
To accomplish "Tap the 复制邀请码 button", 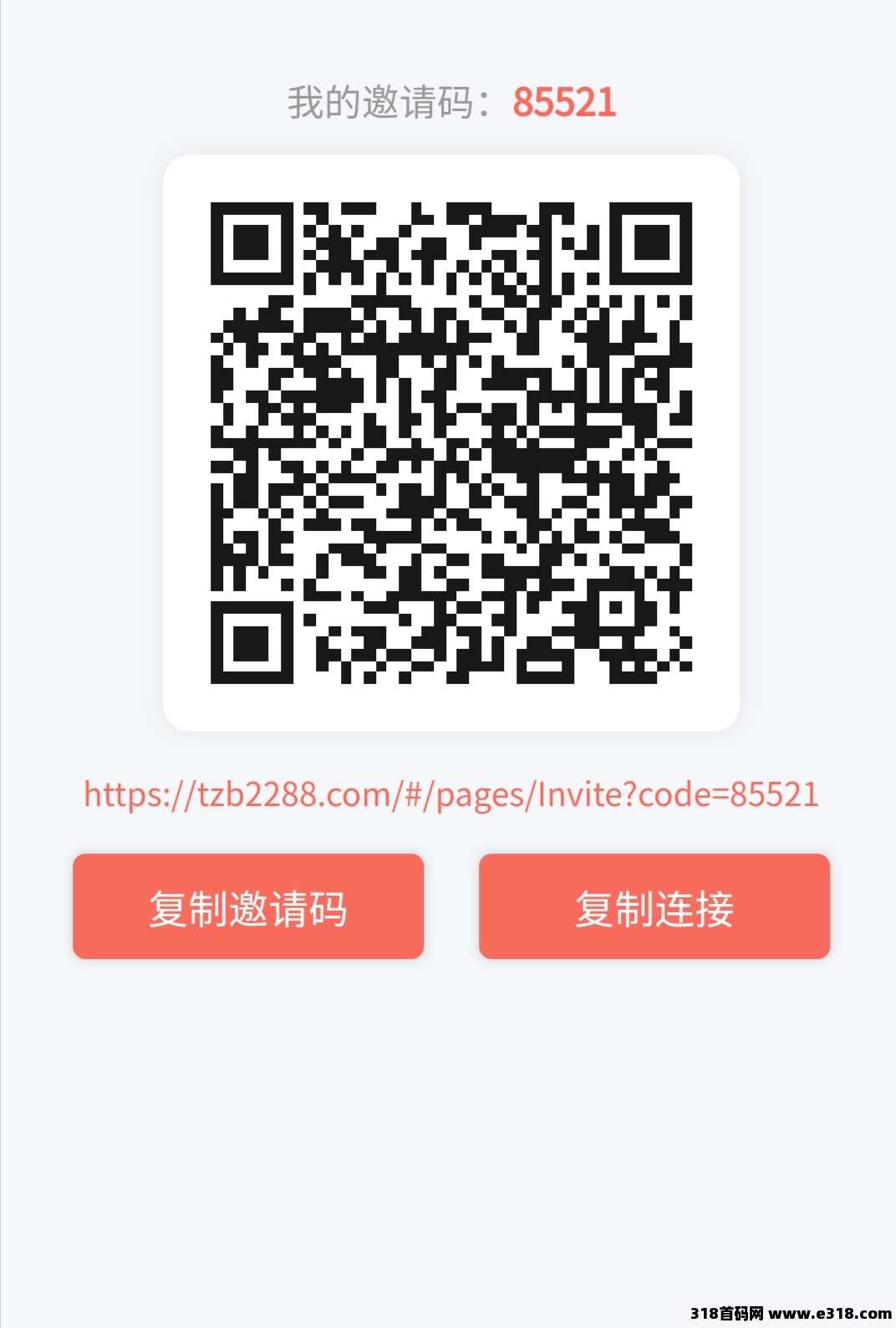I will tap(248, 907).
